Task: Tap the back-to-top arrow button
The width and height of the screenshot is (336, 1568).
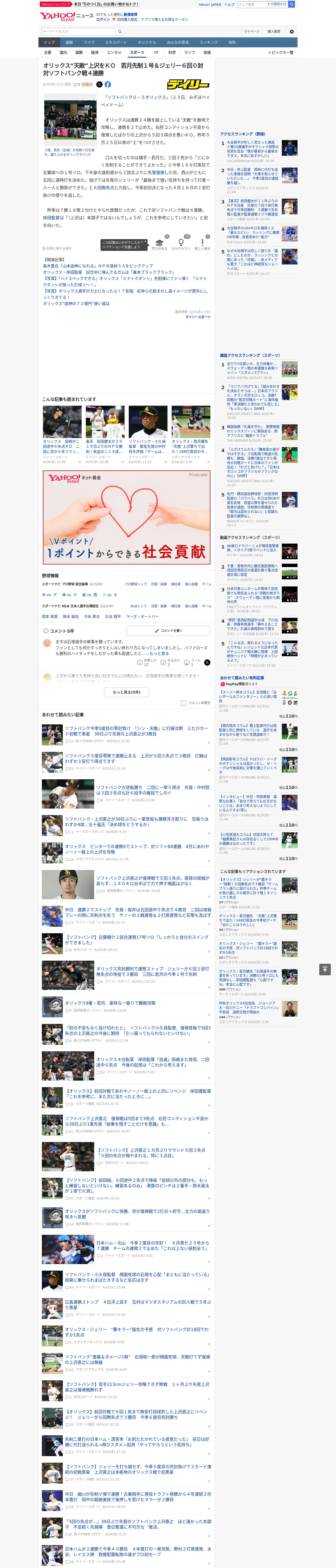Action: click(x=325, y=969)
